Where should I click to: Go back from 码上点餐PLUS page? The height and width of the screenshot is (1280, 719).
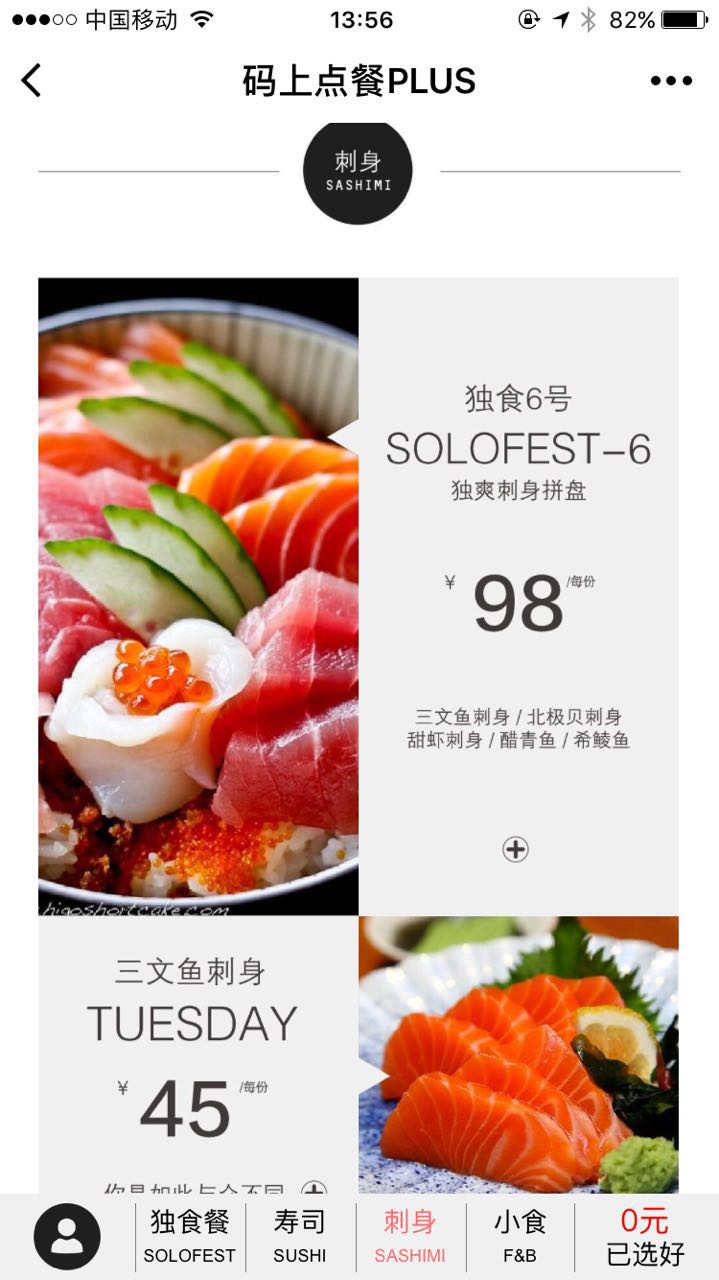(32, 80)
